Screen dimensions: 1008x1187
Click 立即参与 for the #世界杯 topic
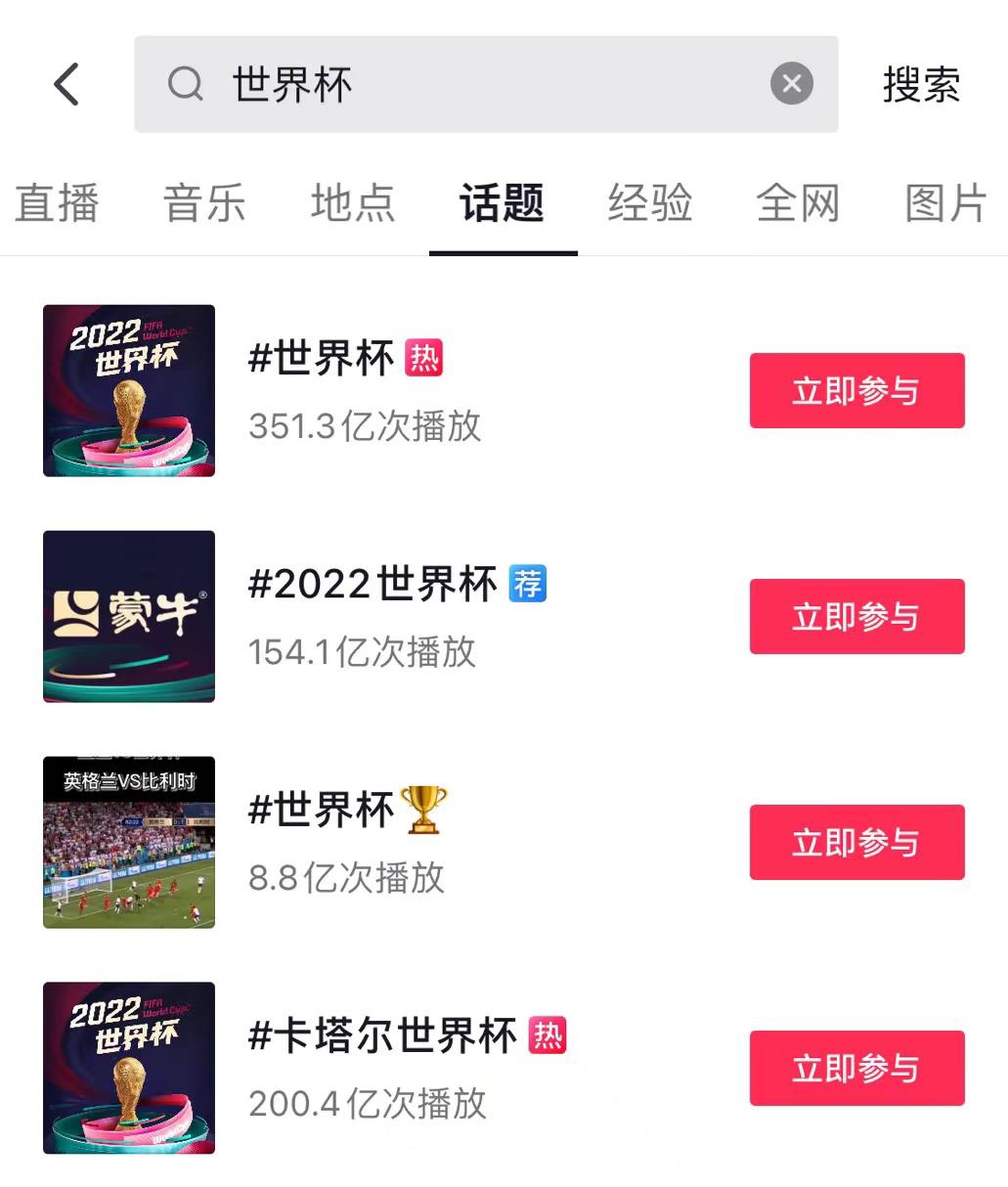[855, 390]
